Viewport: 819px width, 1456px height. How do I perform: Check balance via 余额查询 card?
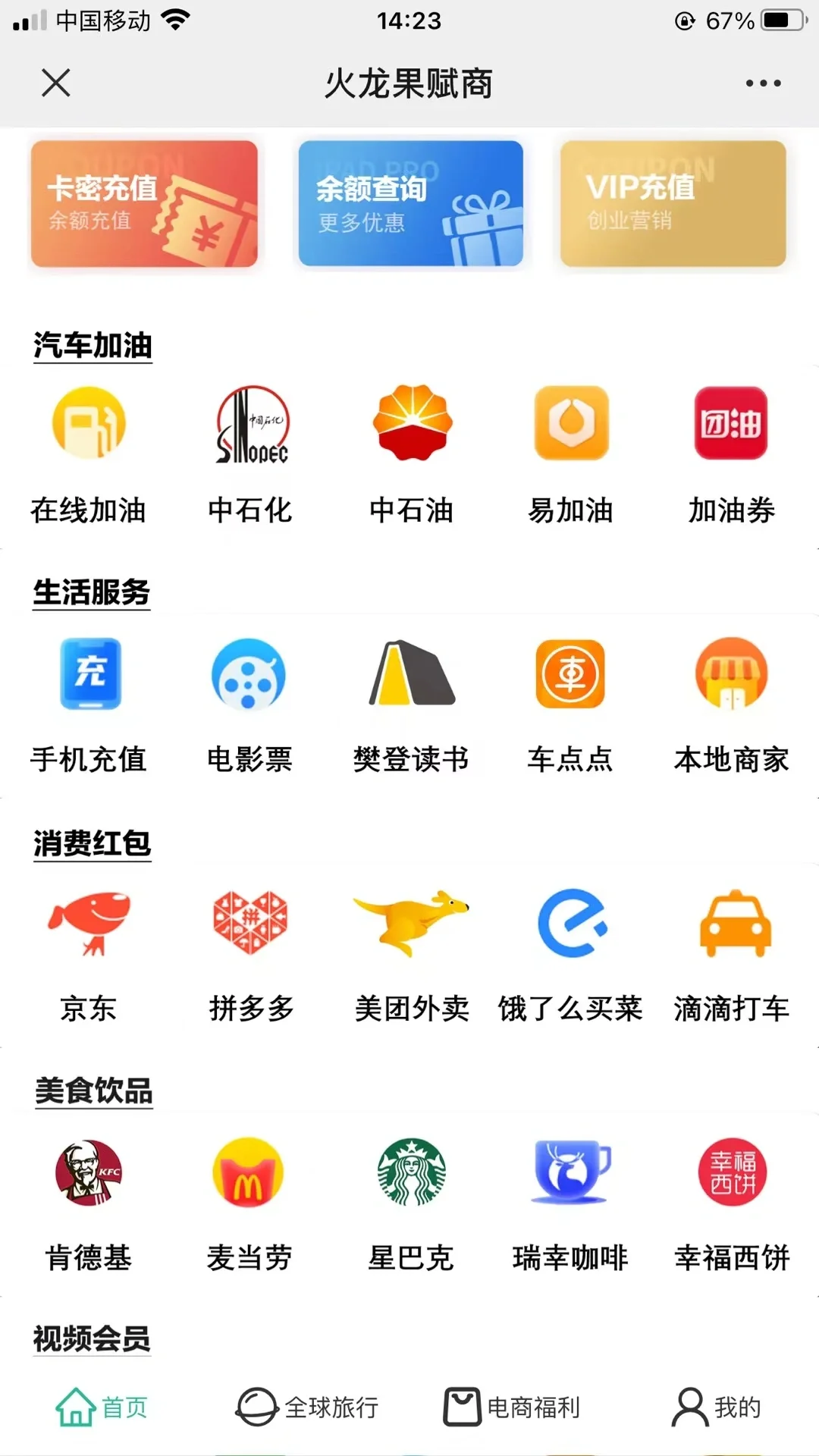[x=410, y=203]
